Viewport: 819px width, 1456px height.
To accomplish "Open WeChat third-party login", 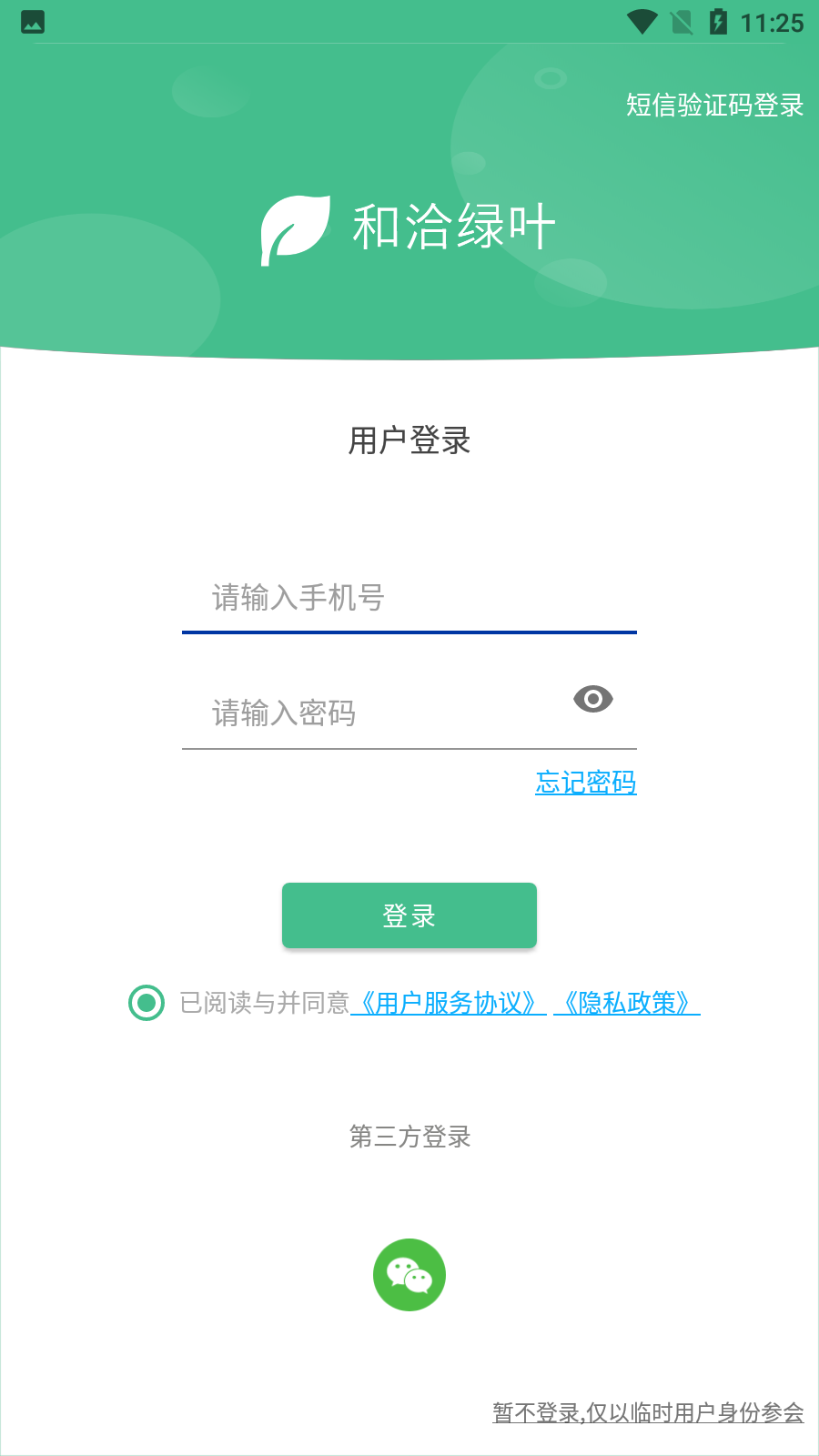I will (409, 1274).
